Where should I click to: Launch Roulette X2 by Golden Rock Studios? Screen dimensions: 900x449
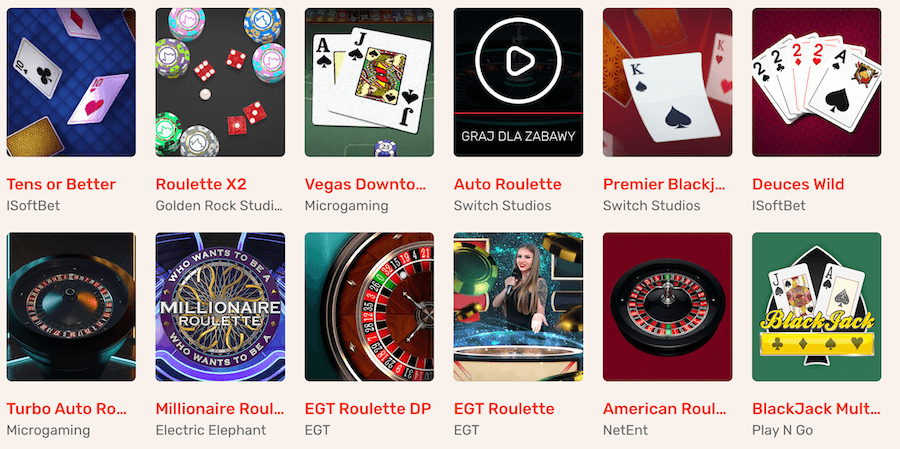(220, 82)
